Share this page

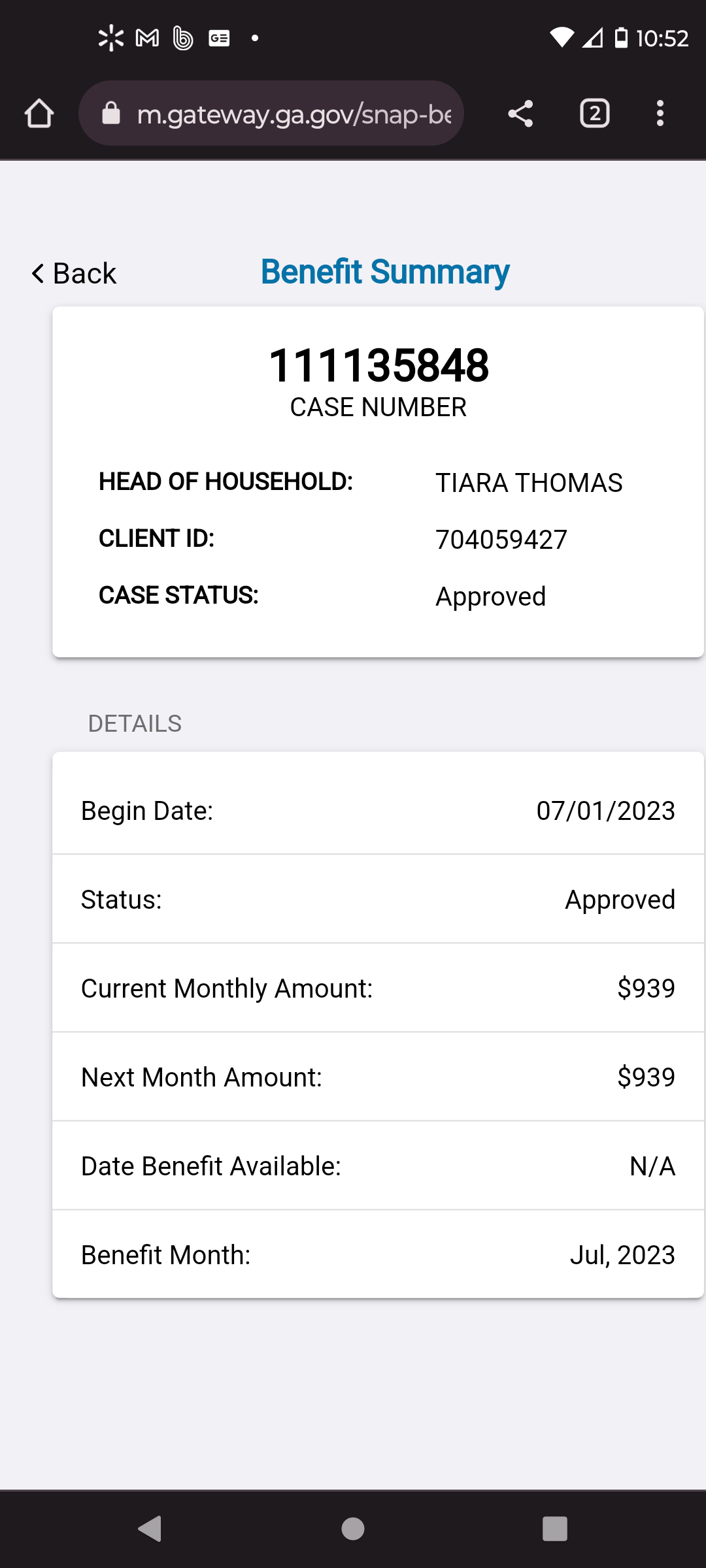[x=520, y=113]
